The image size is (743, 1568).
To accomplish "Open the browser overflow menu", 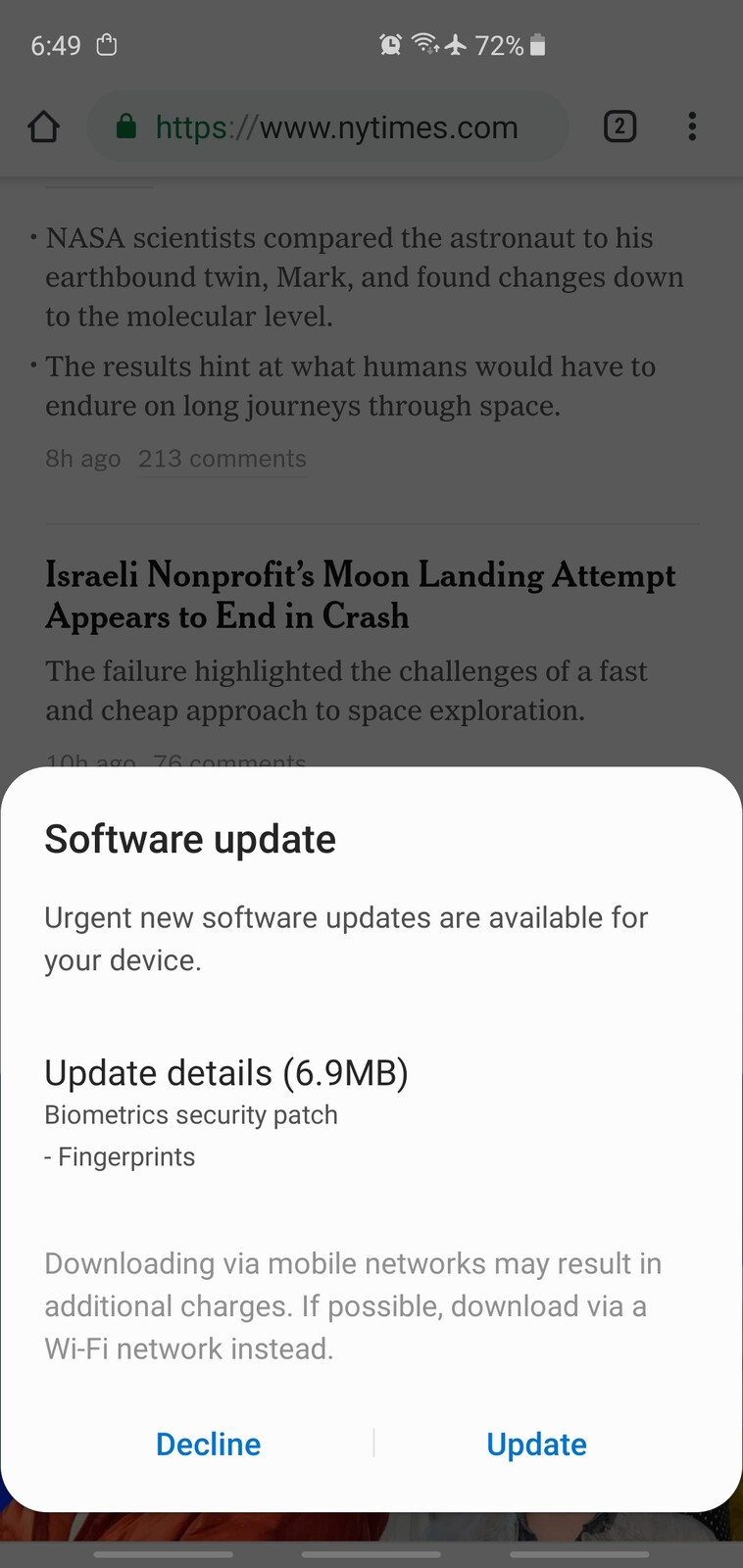I will (x=692, y=126).
